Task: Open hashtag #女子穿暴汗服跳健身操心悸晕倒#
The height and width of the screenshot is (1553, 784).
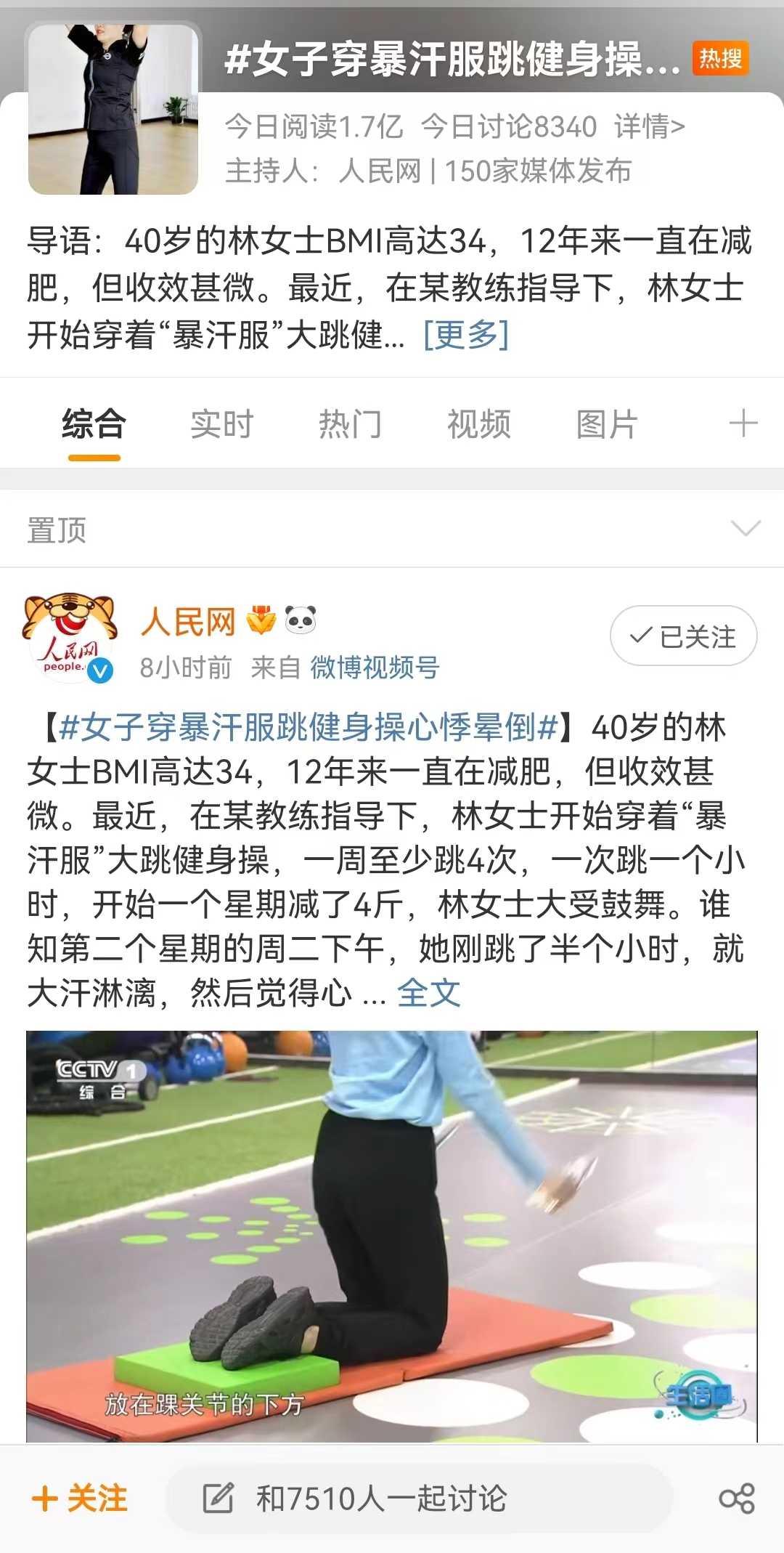Action: point(309,727)
